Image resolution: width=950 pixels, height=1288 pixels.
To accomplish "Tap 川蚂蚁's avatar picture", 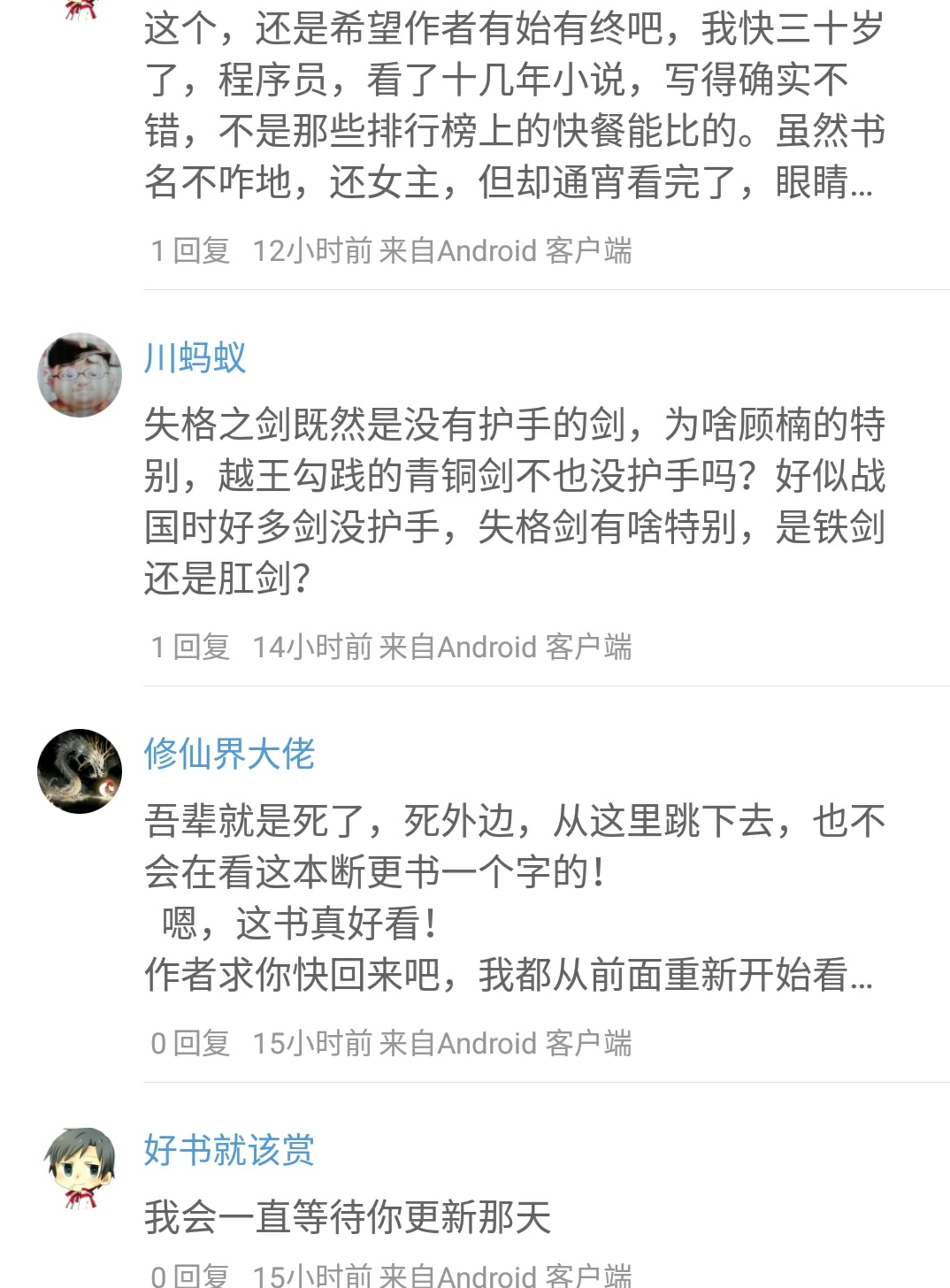I will [80, 375].
